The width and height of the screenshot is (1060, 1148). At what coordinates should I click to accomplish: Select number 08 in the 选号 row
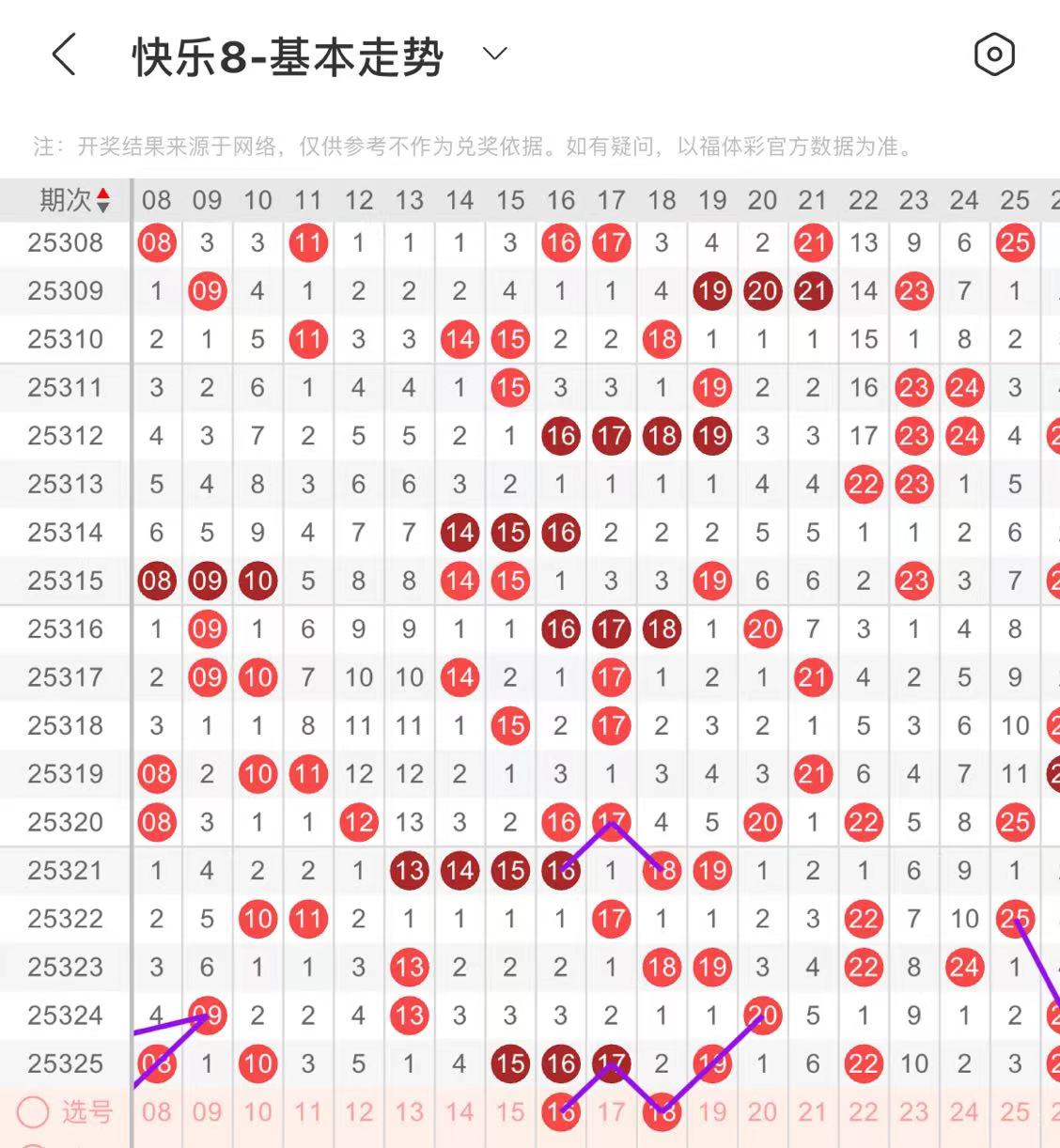click(156, 1112)
